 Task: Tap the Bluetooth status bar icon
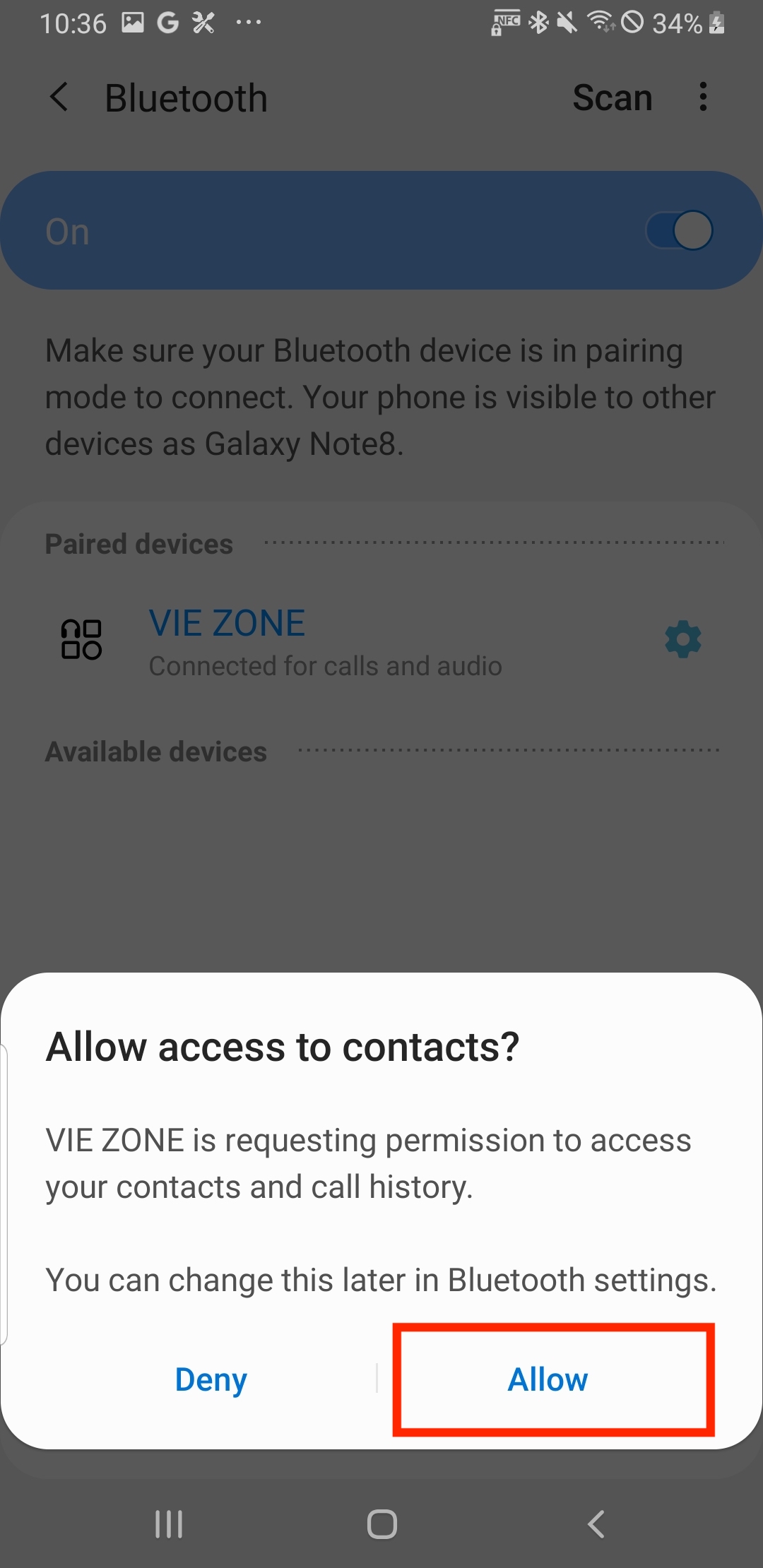pos(538,23)
